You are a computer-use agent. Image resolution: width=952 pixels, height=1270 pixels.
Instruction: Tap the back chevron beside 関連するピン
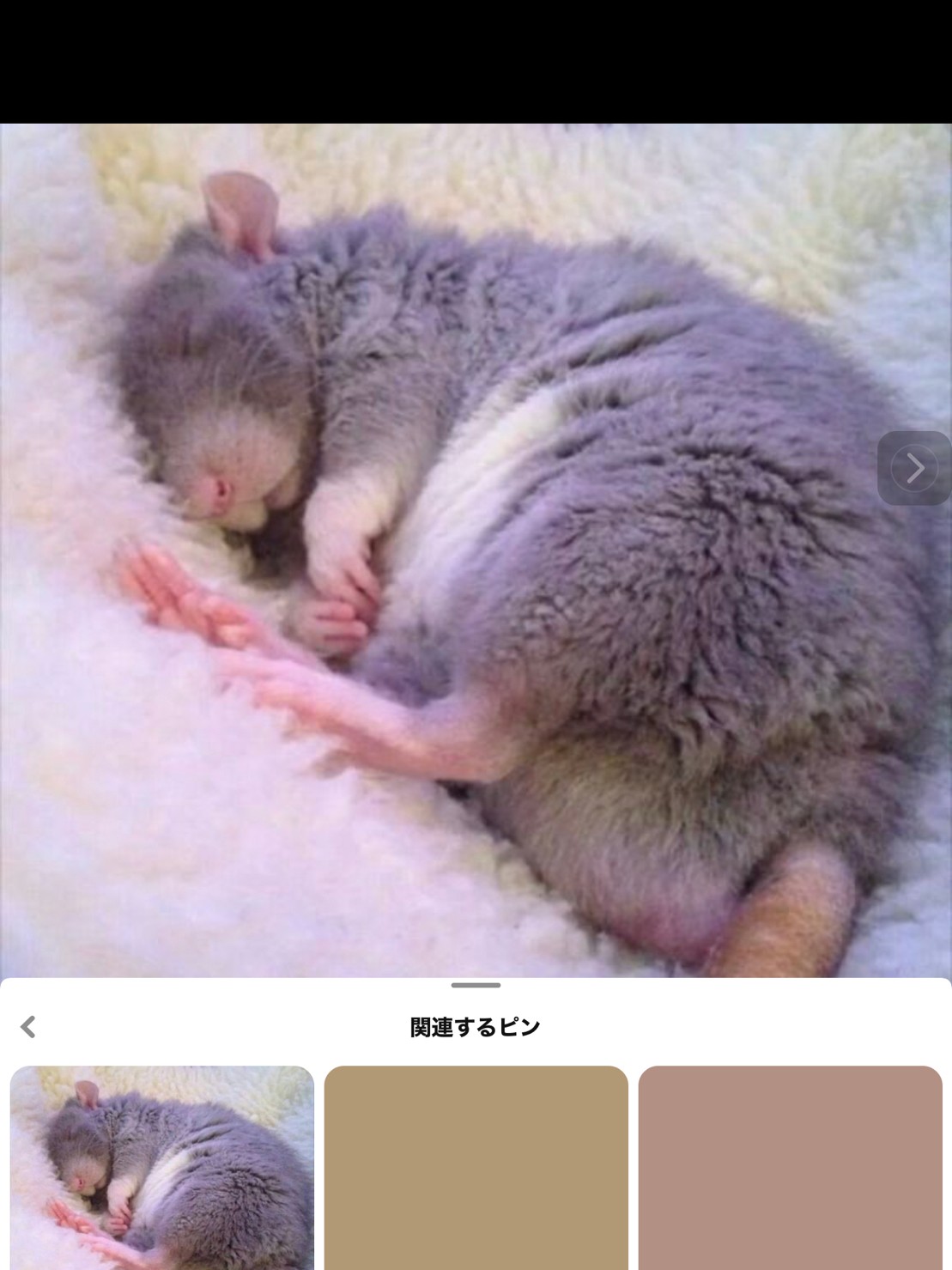(28, 1026)
